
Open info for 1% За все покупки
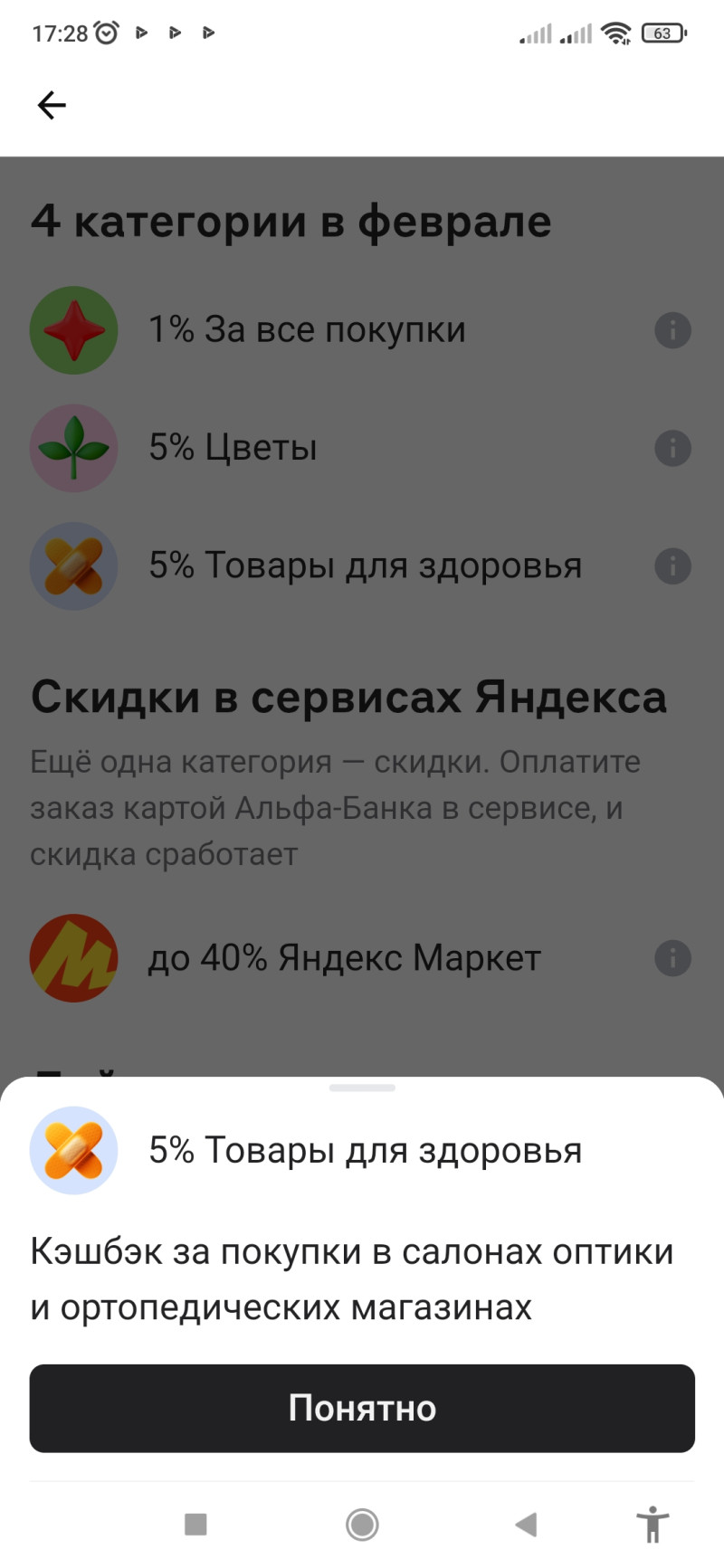(x=672, y=330)
